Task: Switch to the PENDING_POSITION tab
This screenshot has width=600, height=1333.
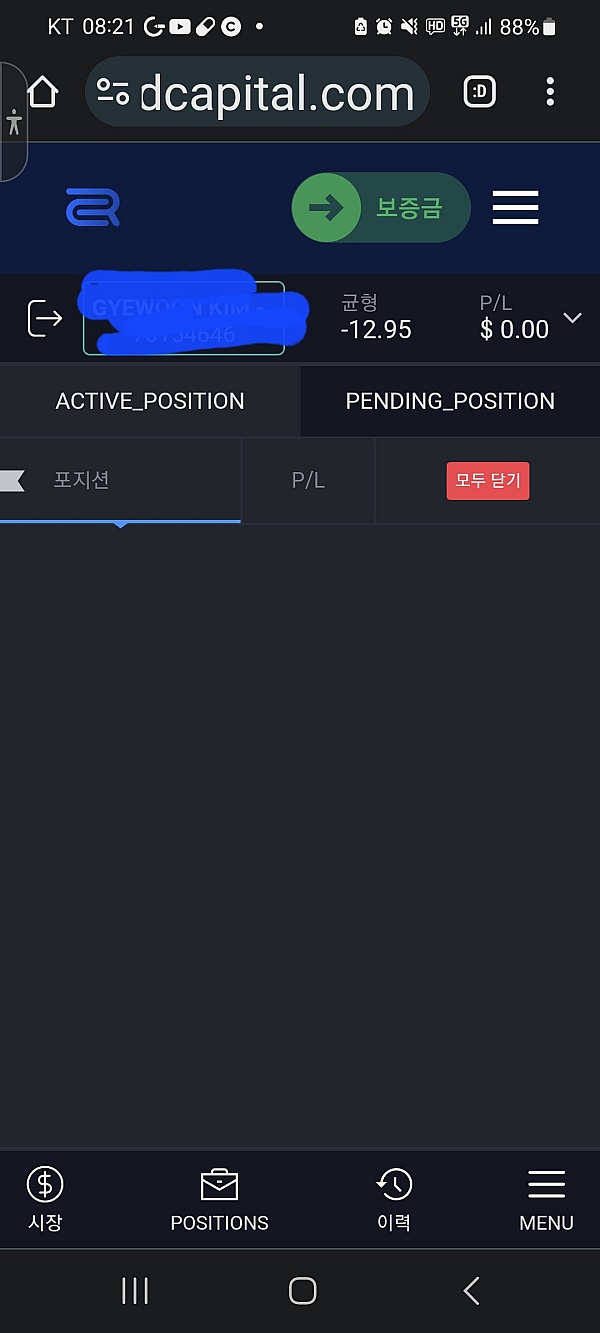Action: pyautogui.click(x=450, y=401)
